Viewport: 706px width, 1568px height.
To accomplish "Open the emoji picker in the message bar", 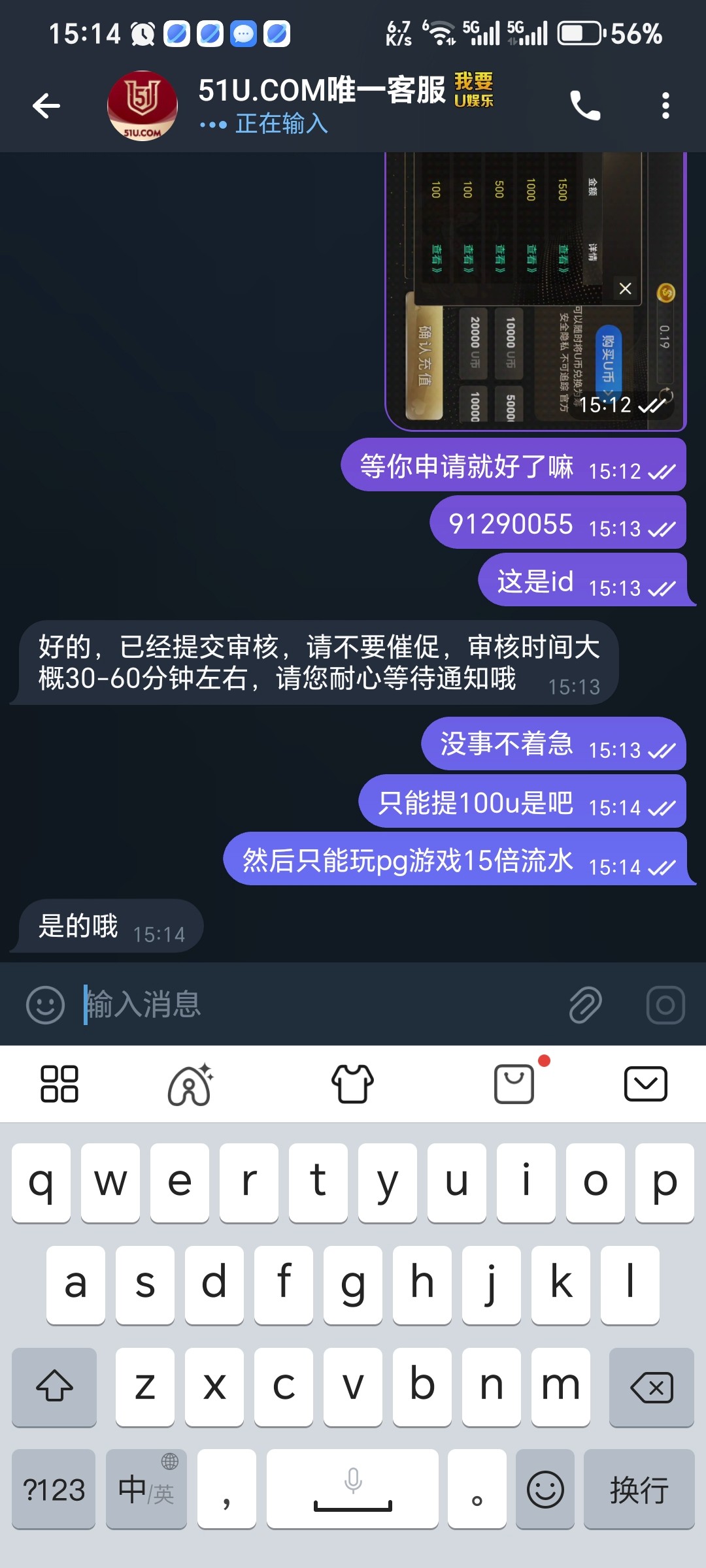I will pos(44,1005).
